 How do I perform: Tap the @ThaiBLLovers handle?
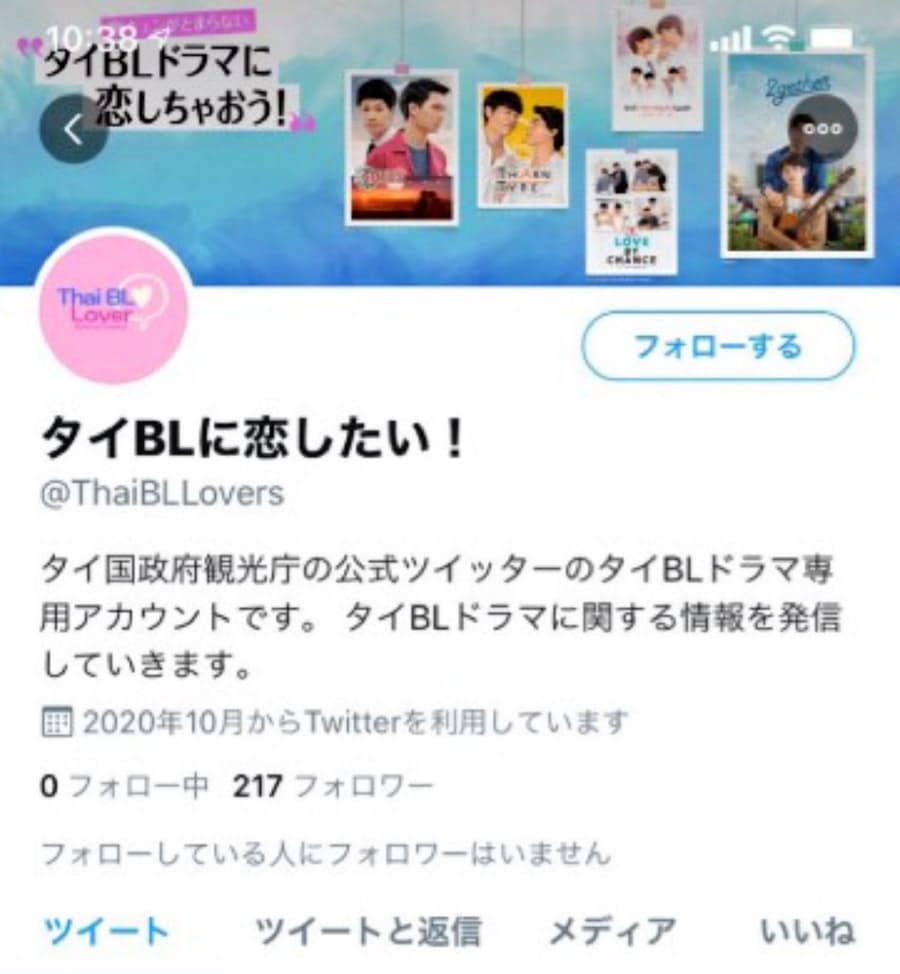160,492
